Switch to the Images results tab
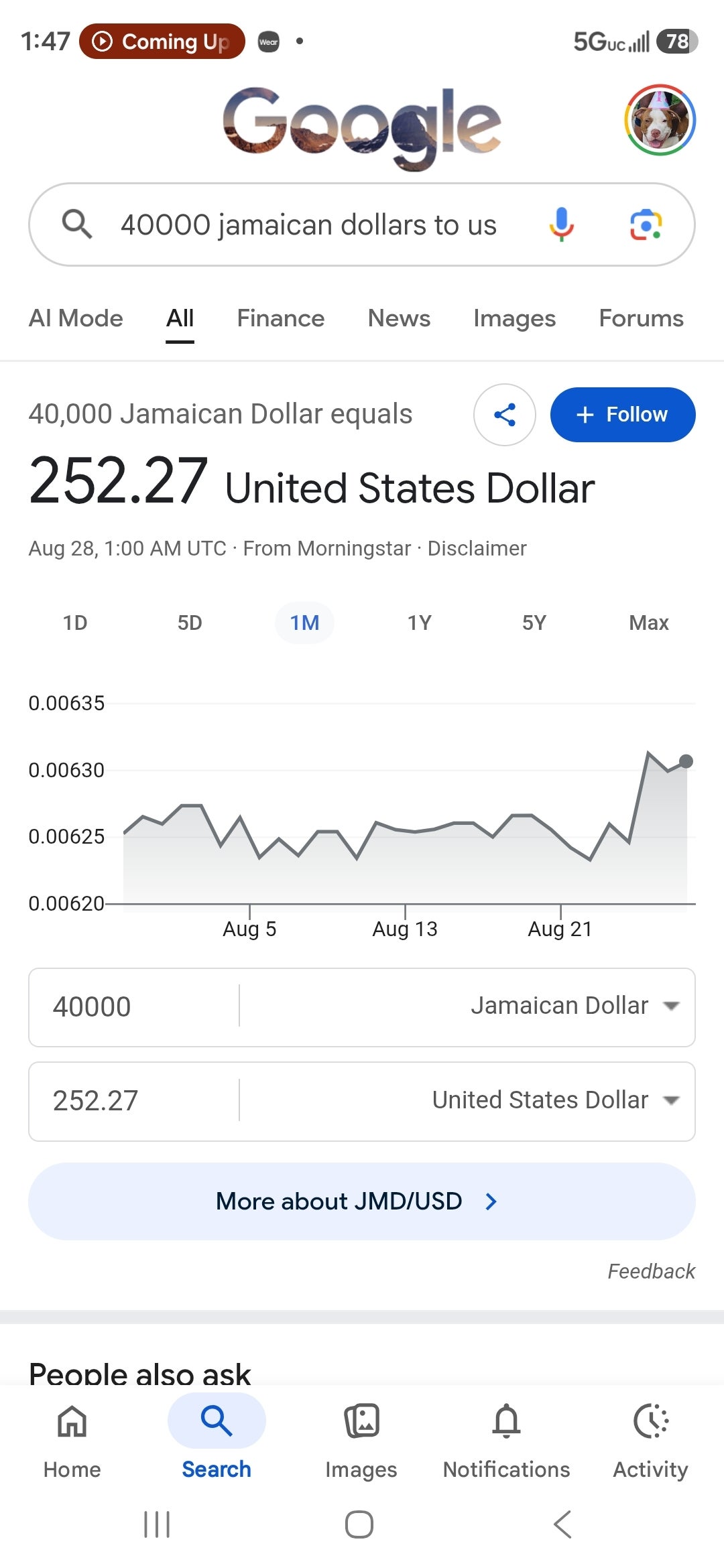Viewport: 724px width, 1568px height. pyautogui.click(x=514, y=318)
